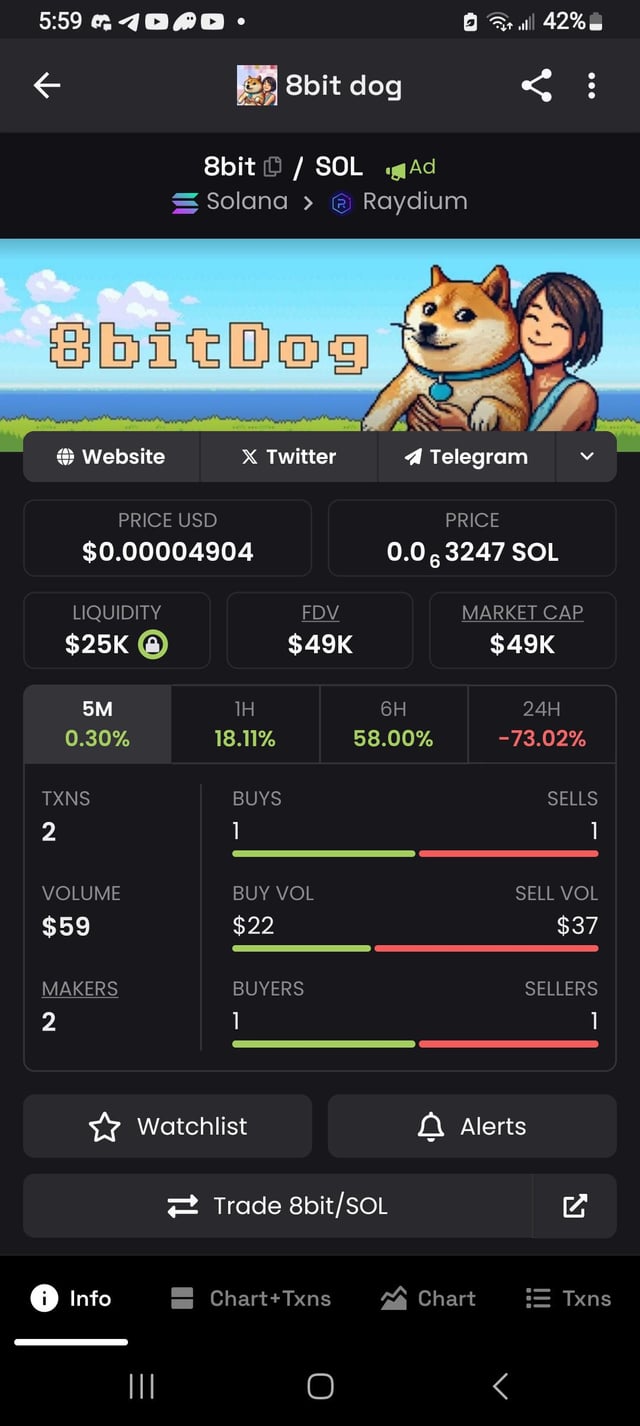640x1426 pixels.
Task: Switch to the Txns tab
Action: (x=568, y=1298)
